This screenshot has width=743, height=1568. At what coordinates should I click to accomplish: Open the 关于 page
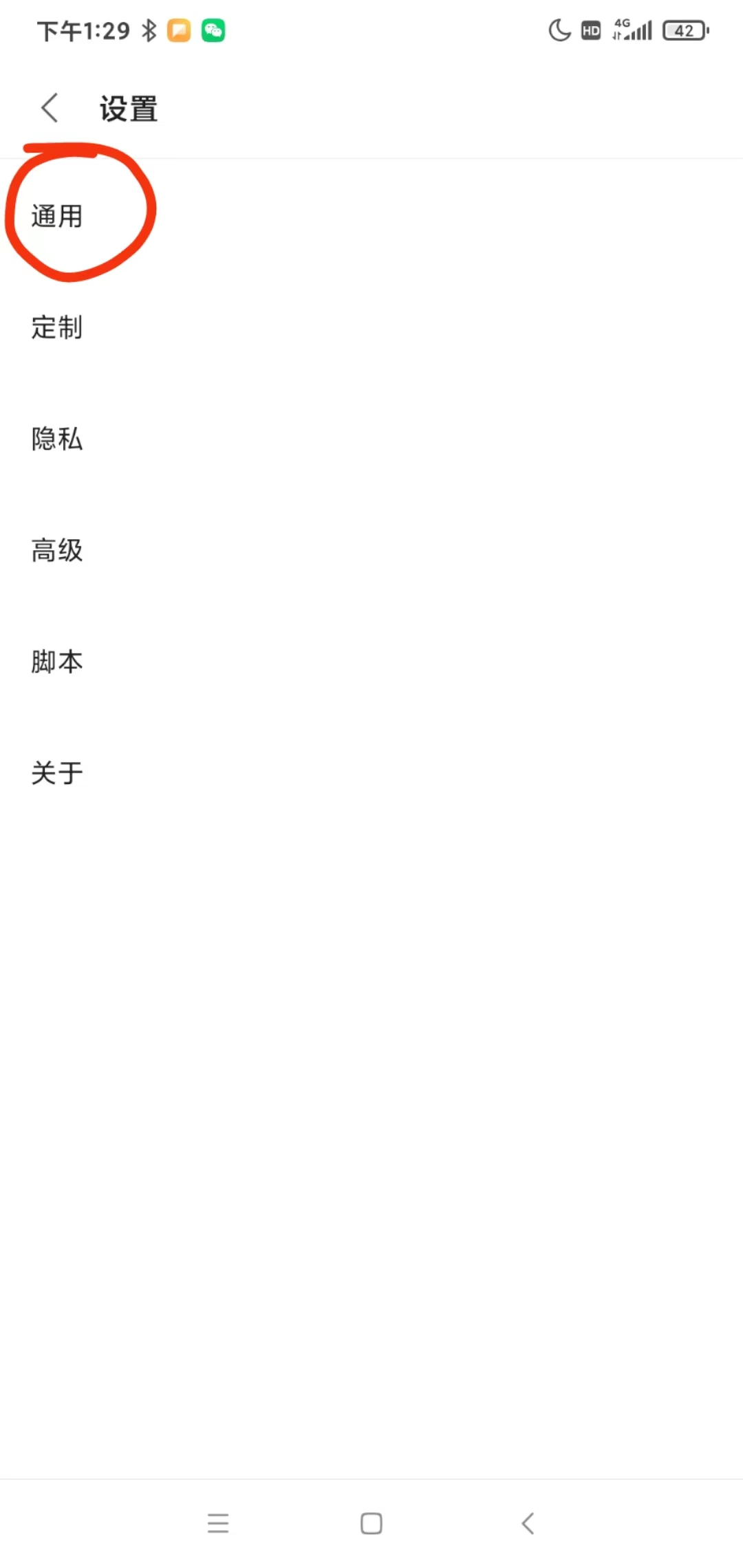pyautogui.click(x=57, y=773)
